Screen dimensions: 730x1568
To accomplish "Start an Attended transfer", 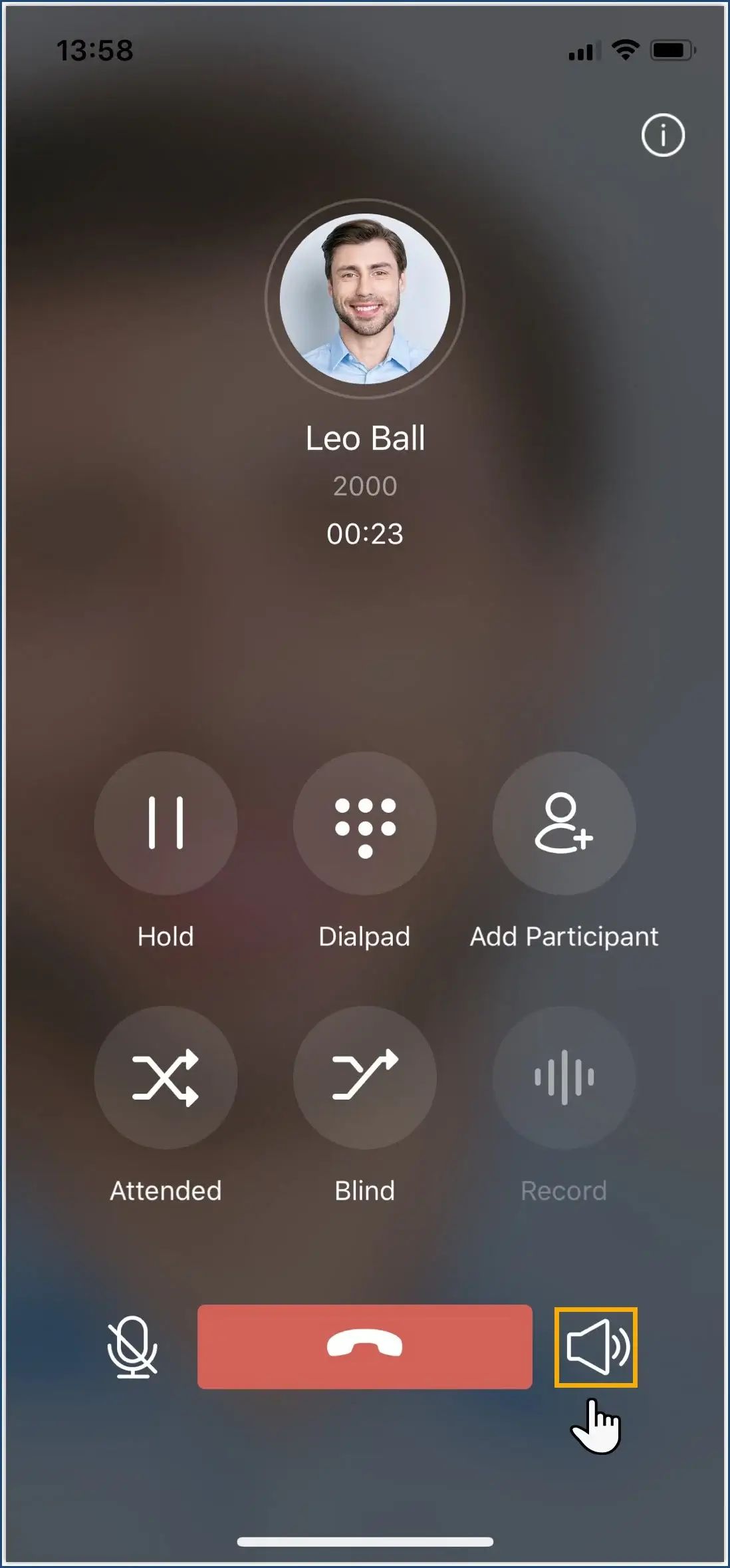I will click(x=166, y=1078).
